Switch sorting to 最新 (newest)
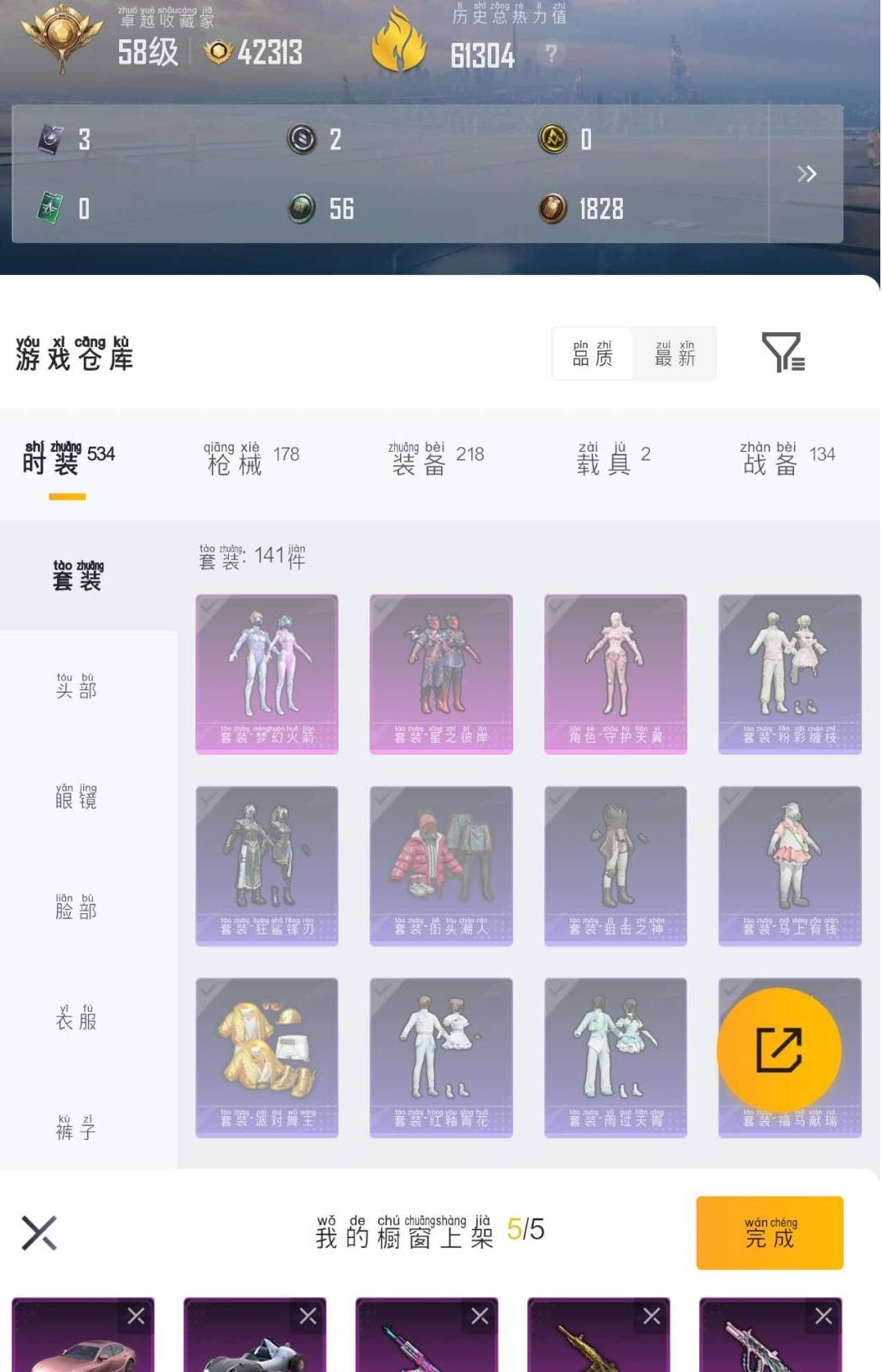882x1372 pixels. coord(675,354)
